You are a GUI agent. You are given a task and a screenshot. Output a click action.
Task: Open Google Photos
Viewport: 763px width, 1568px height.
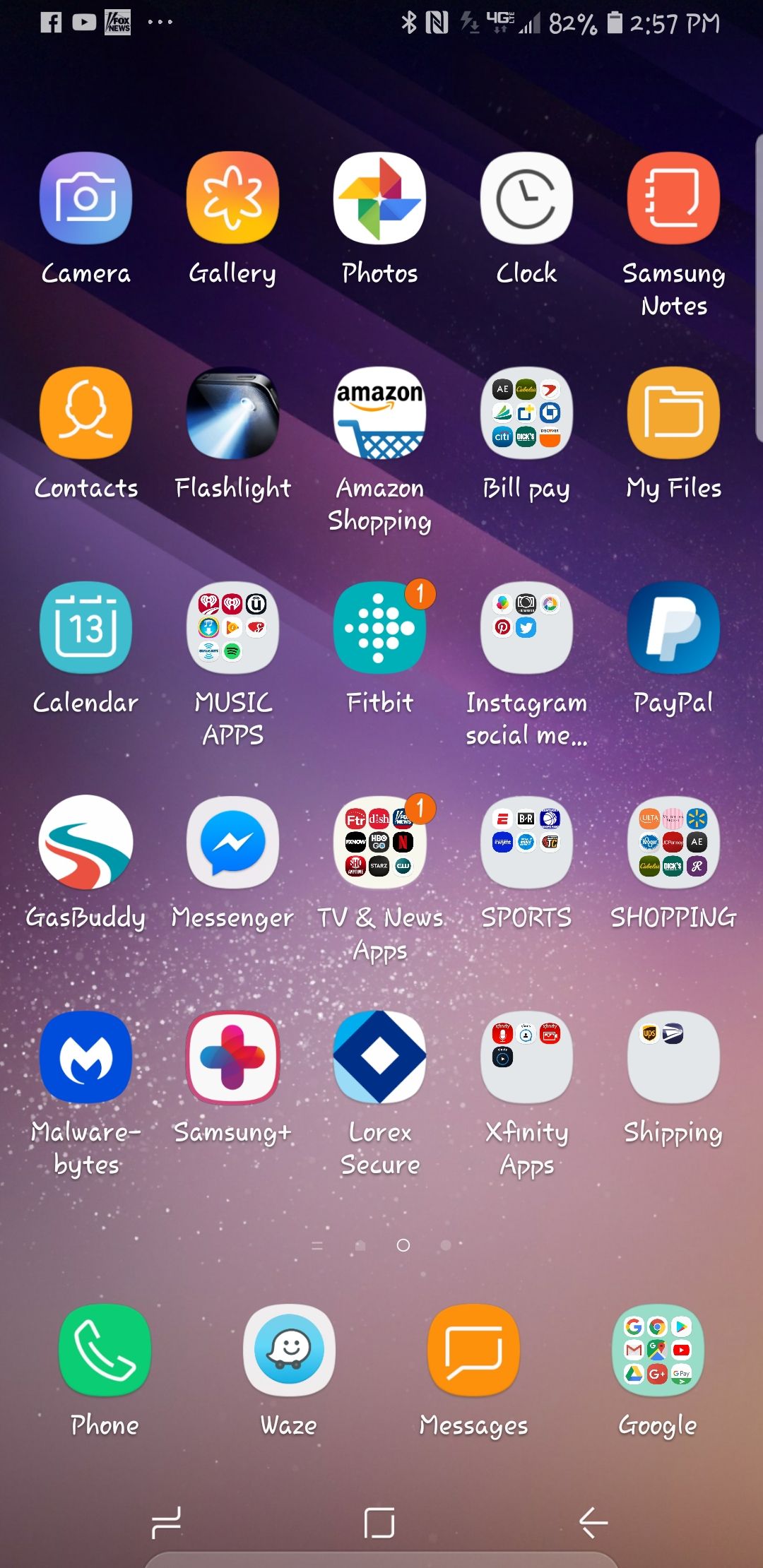379,198
